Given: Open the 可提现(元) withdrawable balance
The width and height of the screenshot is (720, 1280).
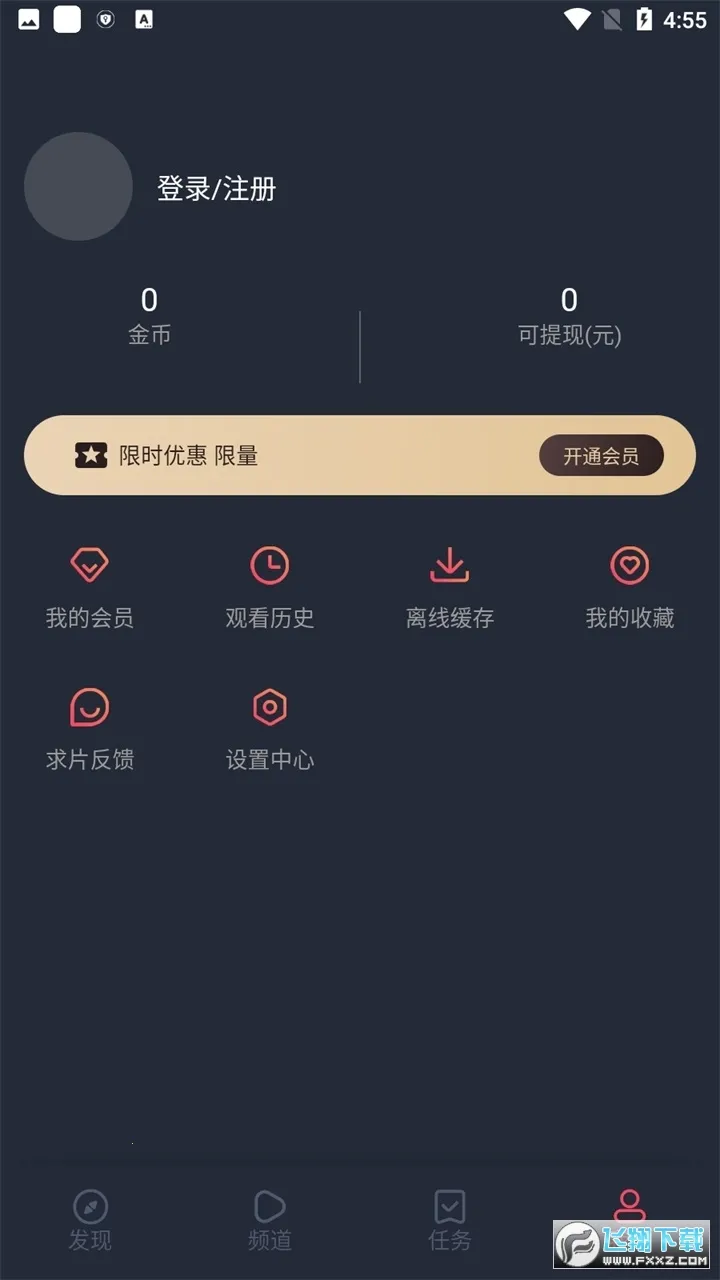Looking at the screenshot, I should (570, 315).
